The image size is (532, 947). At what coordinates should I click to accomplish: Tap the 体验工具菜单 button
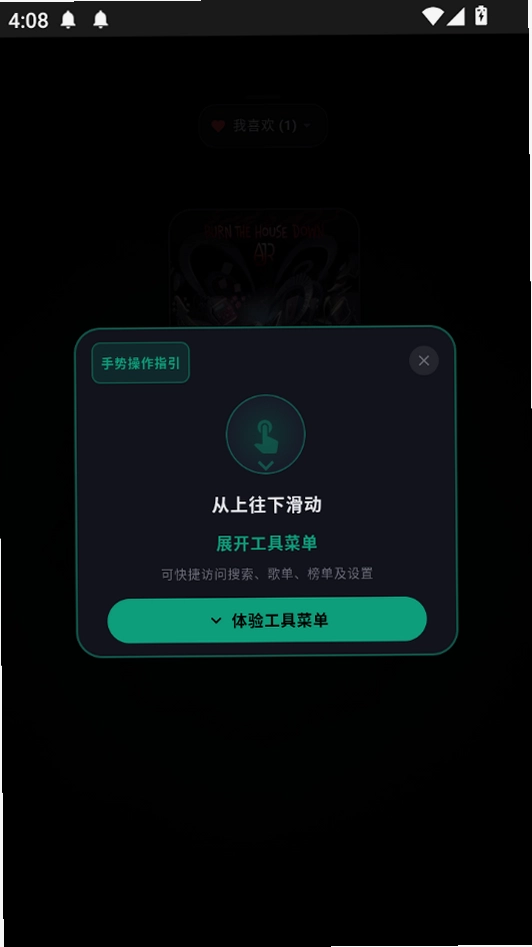click(267, 620)
